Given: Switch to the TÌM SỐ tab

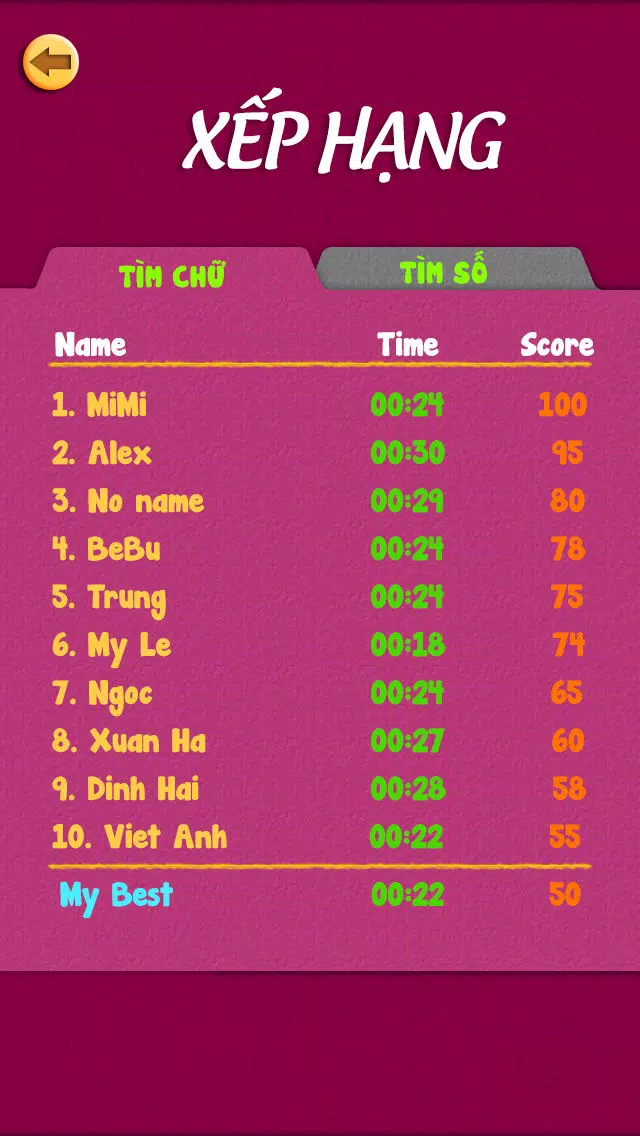Looking at the screenshot, I should pyautogui.click(x=445, y=271).
